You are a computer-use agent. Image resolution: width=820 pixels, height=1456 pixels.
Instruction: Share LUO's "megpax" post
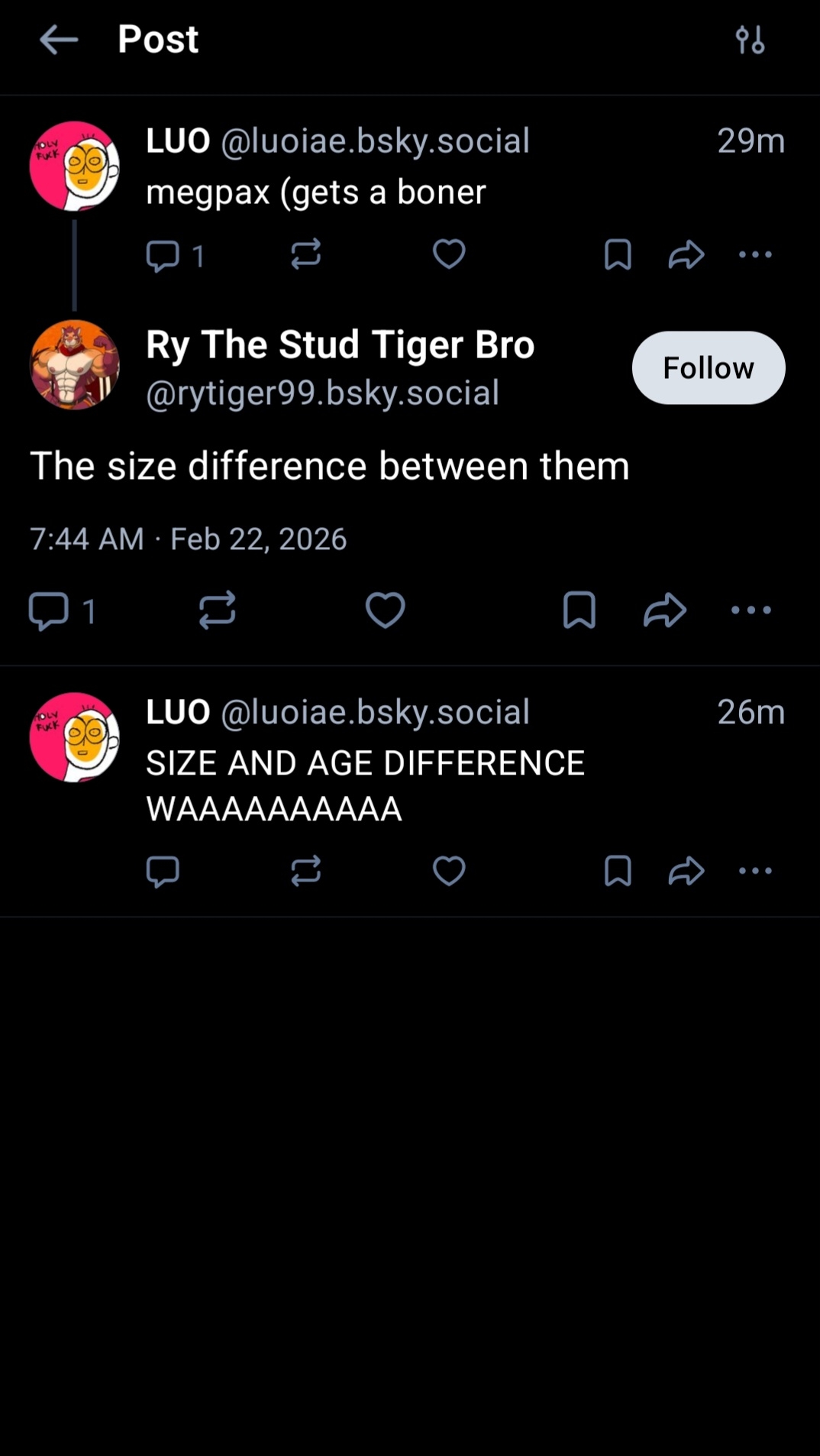click(686, 254)
